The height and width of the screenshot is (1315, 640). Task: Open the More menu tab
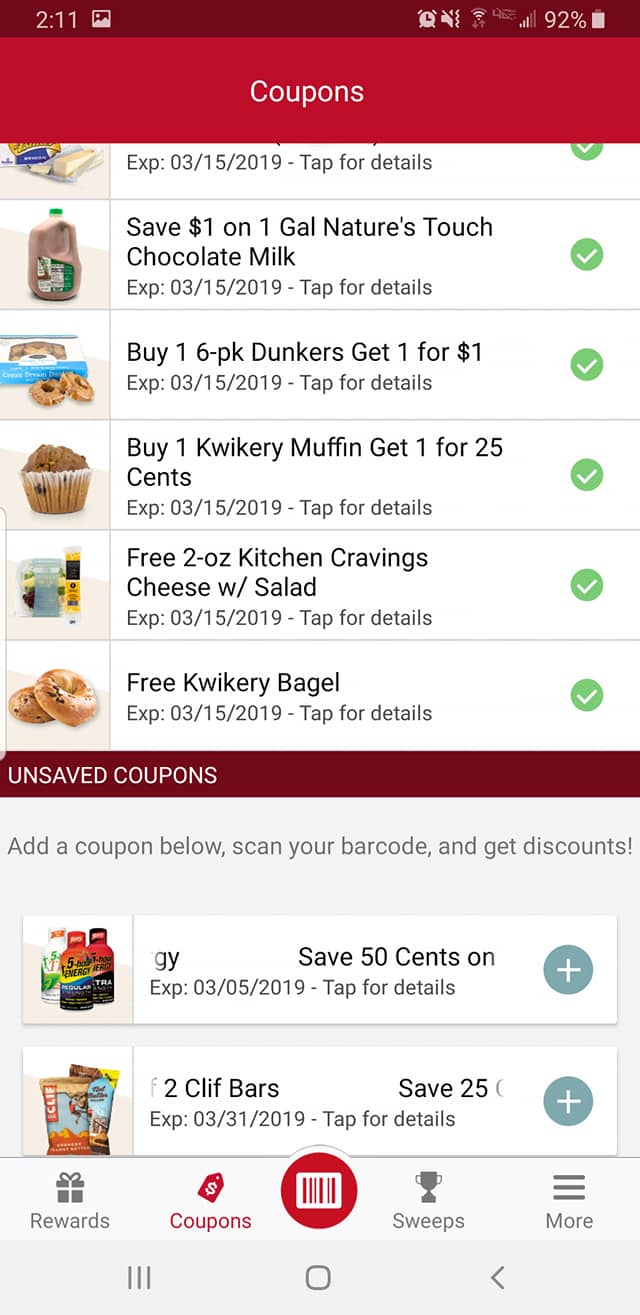(569, 1201)
